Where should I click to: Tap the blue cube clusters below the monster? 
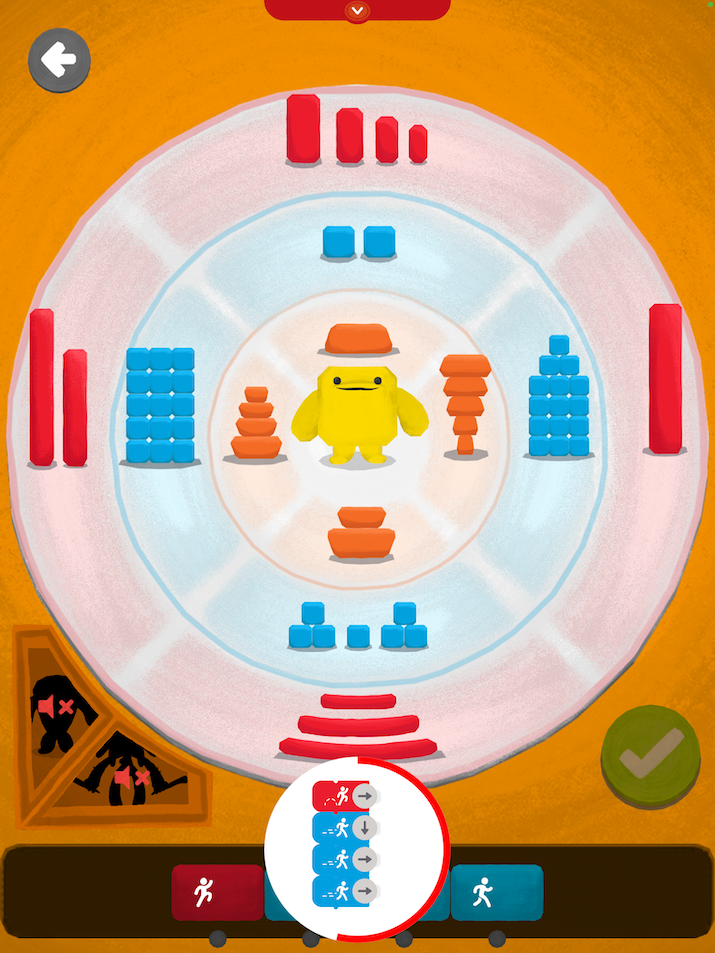(x=357, y=628)
